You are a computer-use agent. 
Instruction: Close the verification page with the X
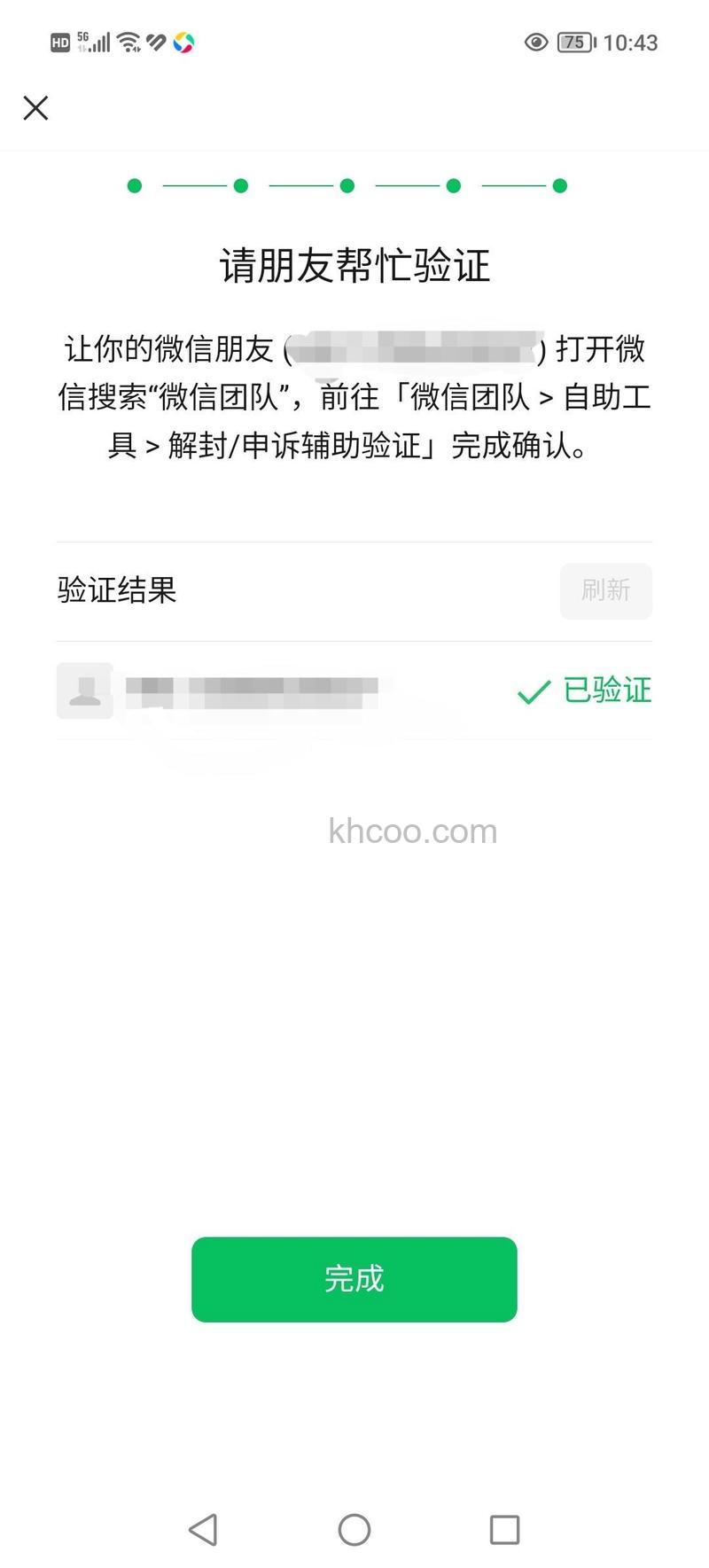35,107
